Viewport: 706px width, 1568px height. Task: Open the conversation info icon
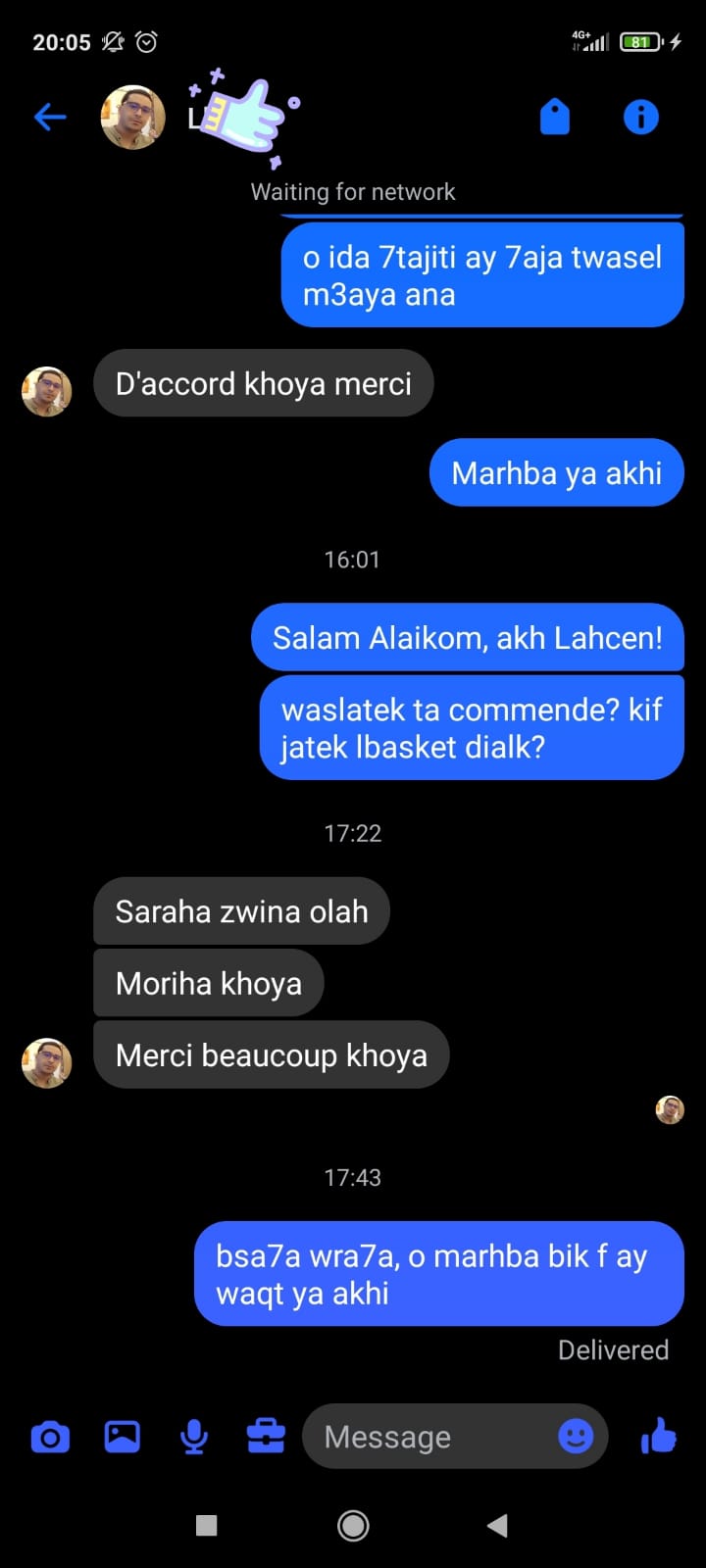point(640,118)
